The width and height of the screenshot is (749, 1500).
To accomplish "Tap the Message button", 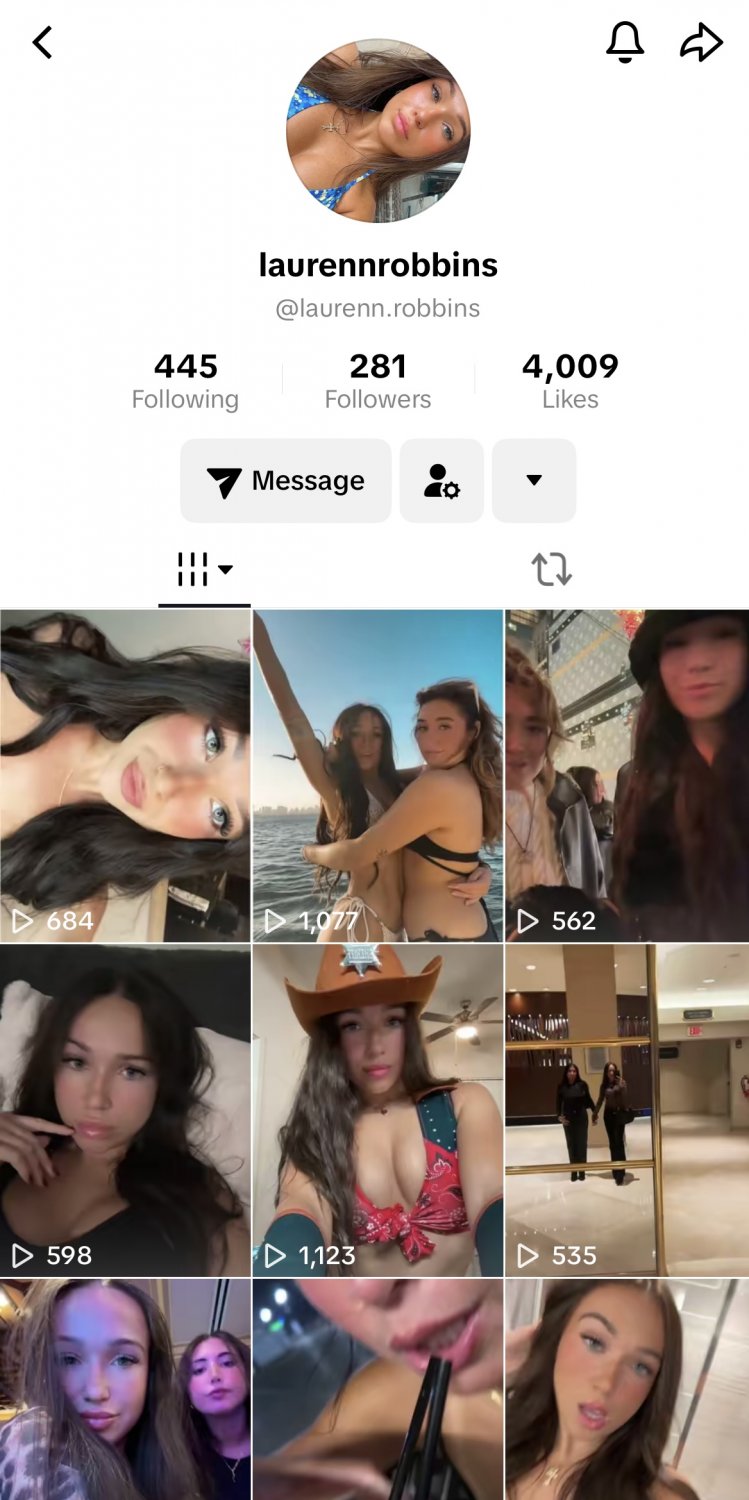I will tap(286, 481).
